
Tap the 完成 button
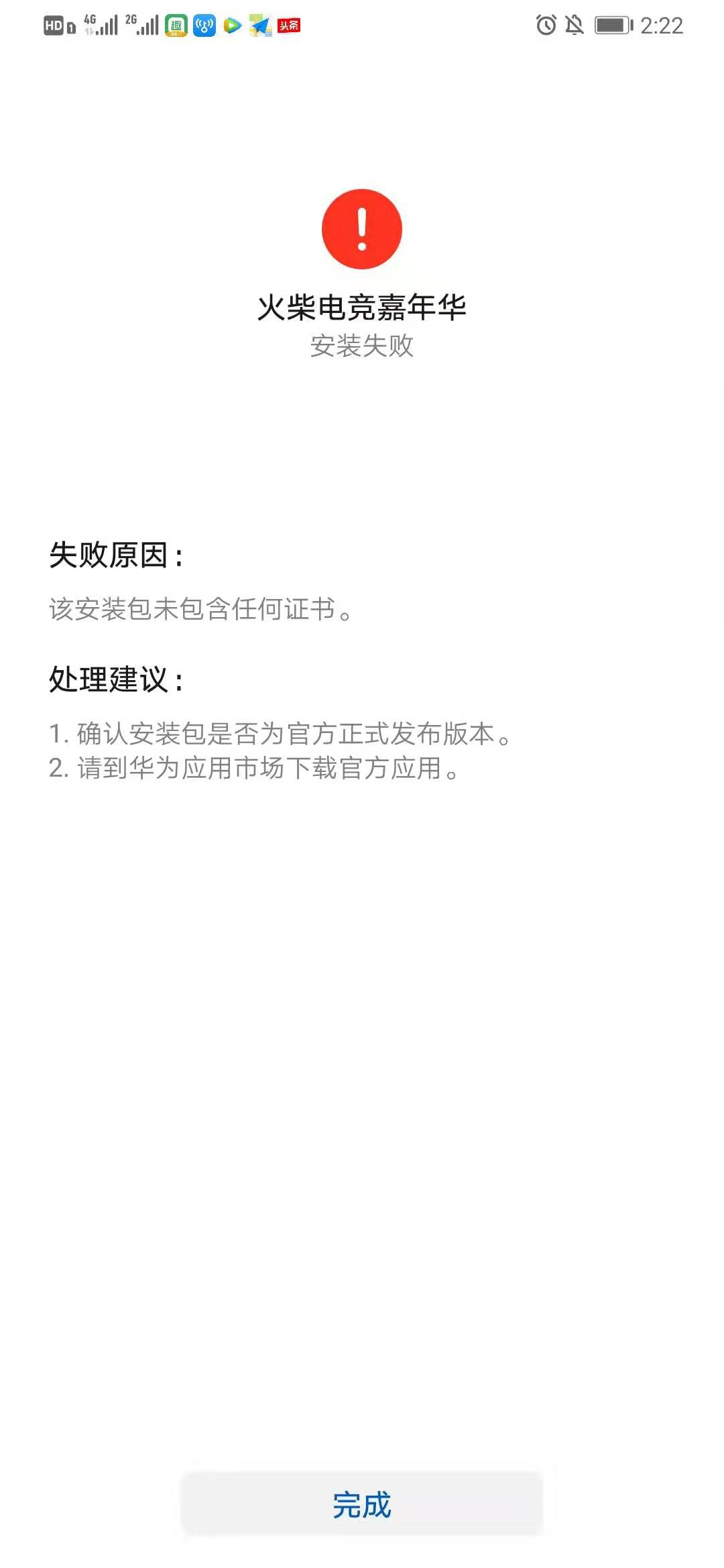362,1504
